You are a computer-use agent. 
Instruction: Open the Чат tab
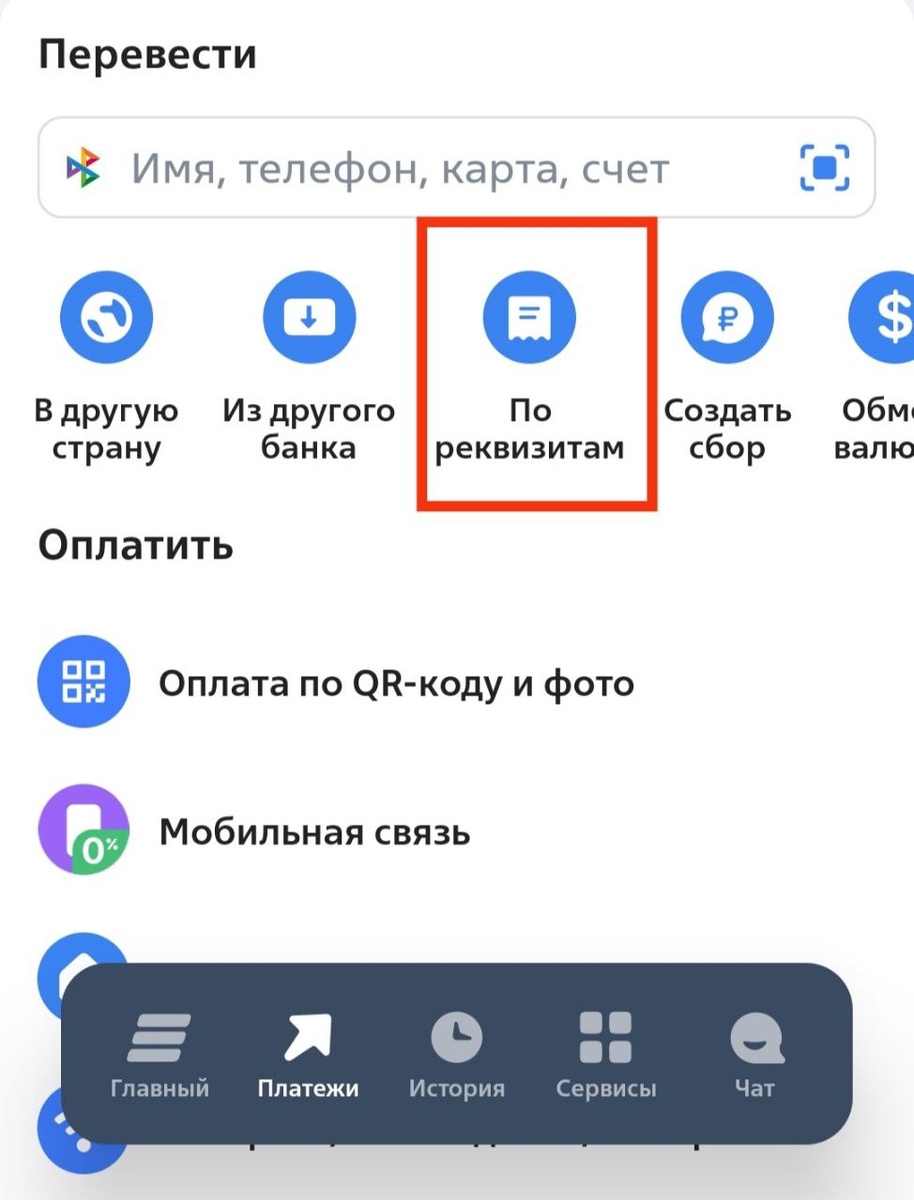point(754,1050)
